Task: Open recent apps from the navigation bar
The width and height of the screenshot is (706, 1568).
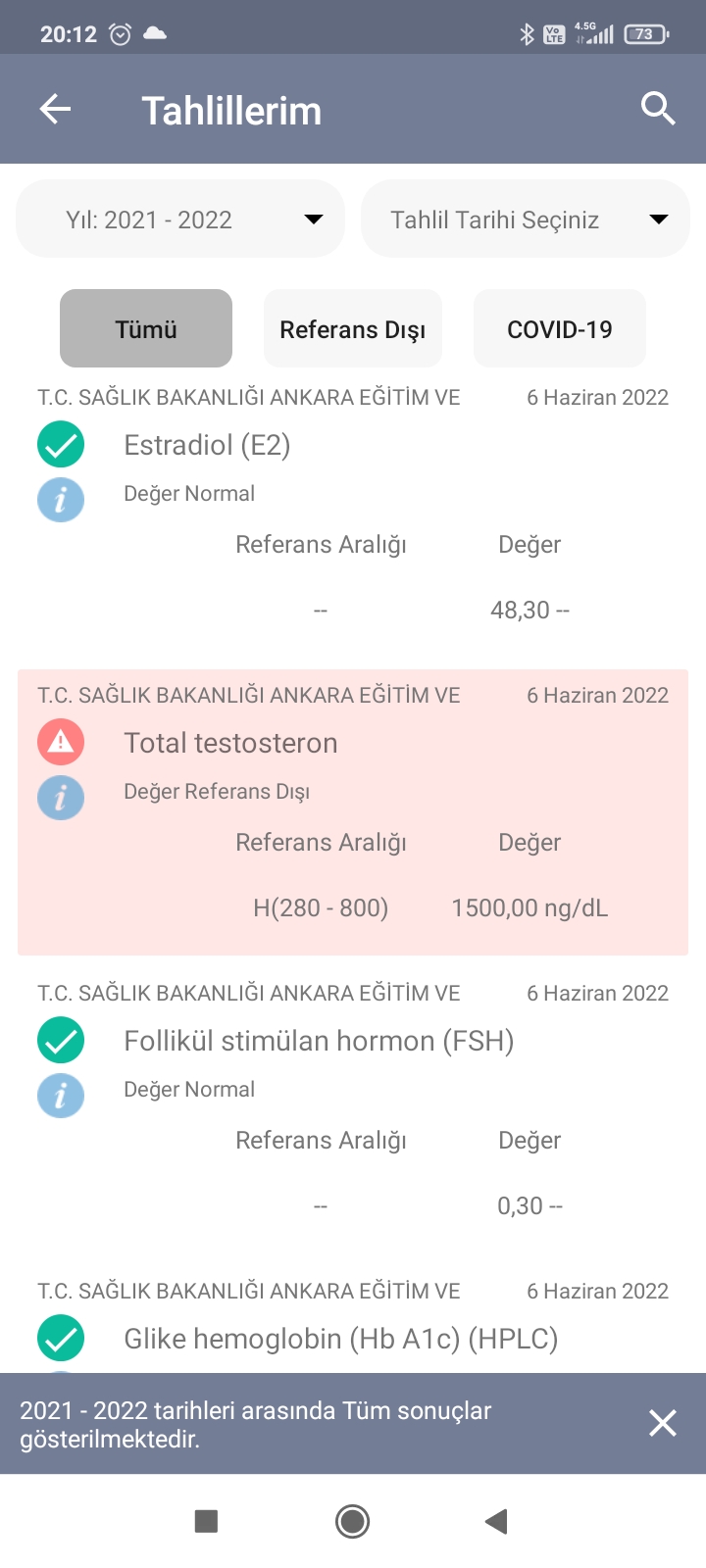Action: (206, 1521)
